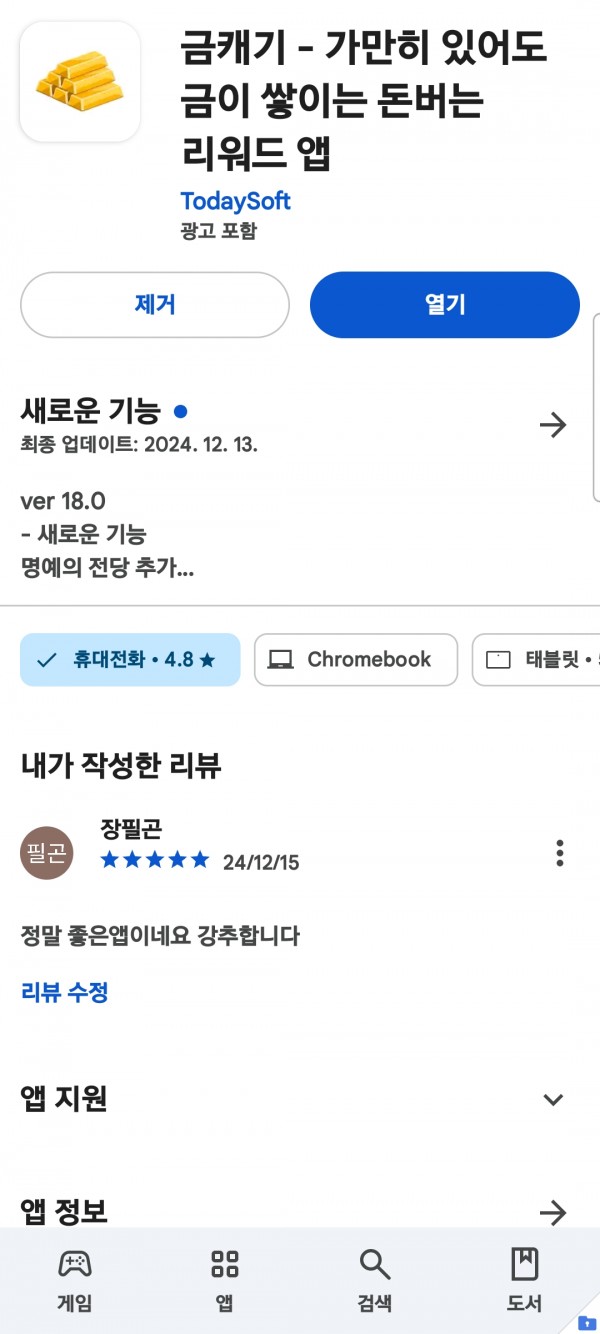Switch to the 앱 tab
600x1334 pixels.
pos(225,1280)
